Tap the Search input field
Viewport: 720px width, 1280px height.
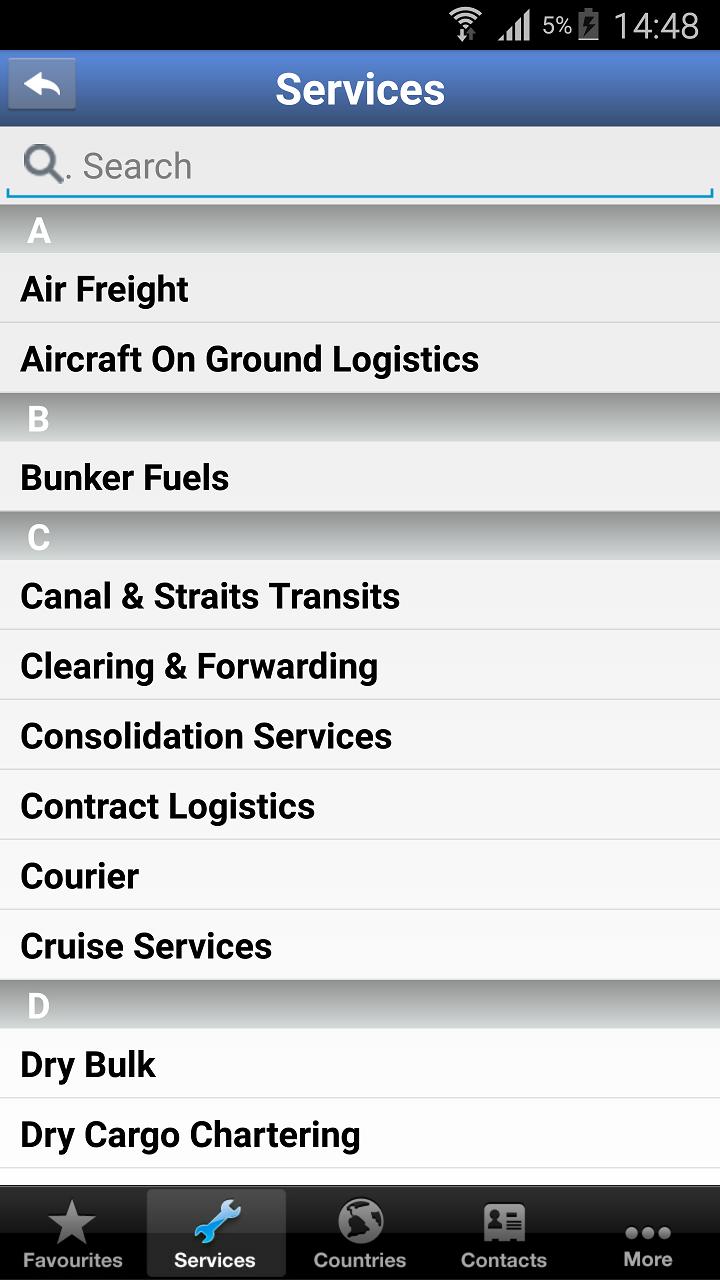pos(360,165)
